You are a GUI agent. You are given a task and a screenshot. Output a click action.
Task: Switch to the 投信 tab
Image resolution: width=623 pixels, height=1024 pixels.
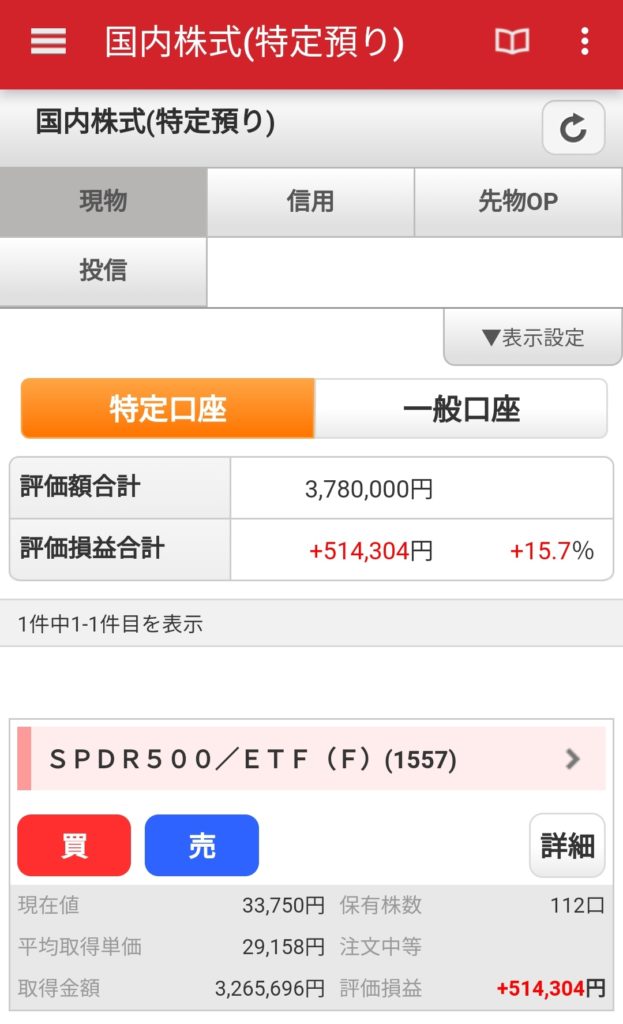(x=103, y=271)
